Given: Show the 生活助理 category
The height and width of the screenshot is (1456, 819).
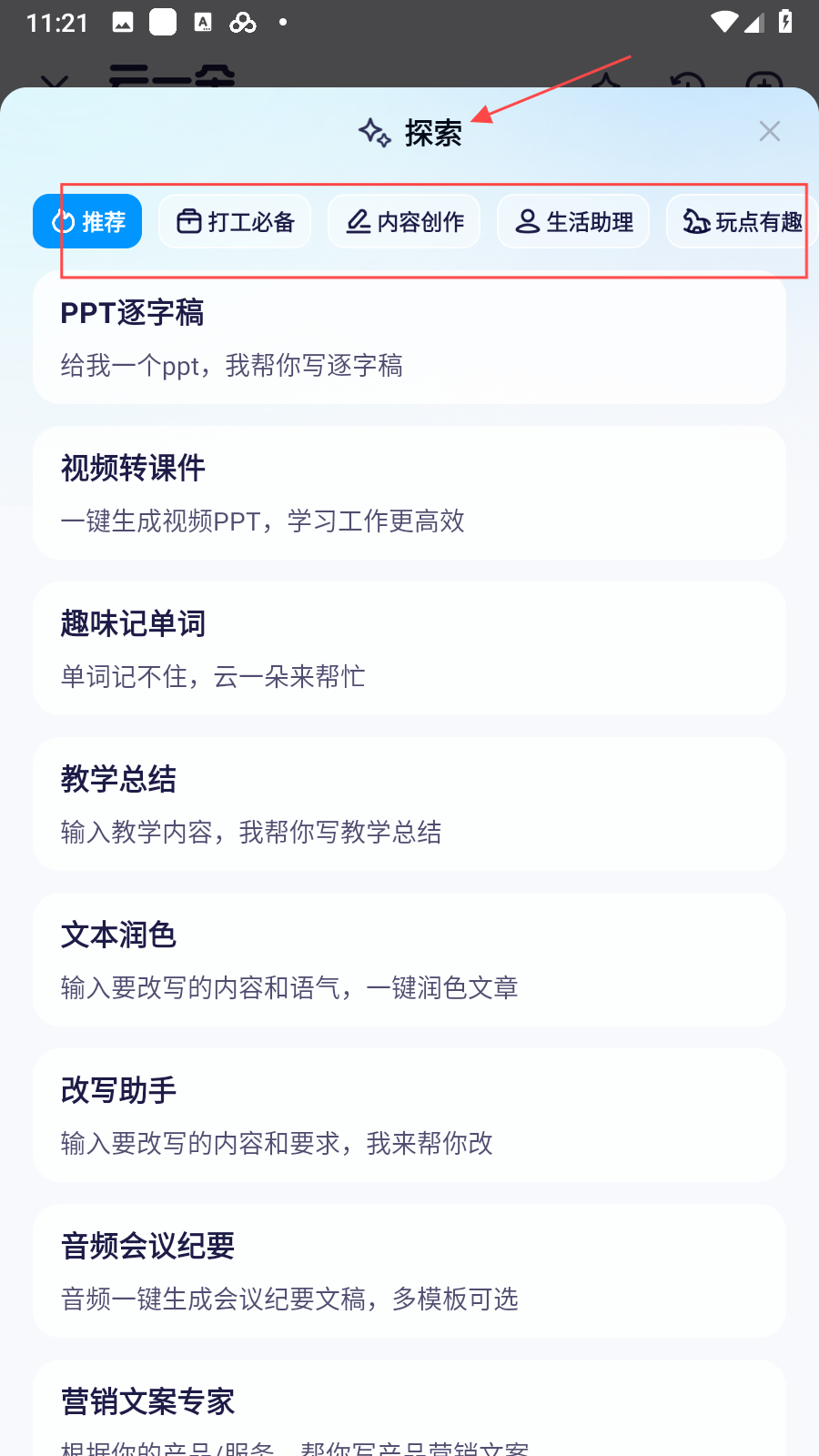Looking at the screenshot, I should pyautogui.click(x=573, y=221).
